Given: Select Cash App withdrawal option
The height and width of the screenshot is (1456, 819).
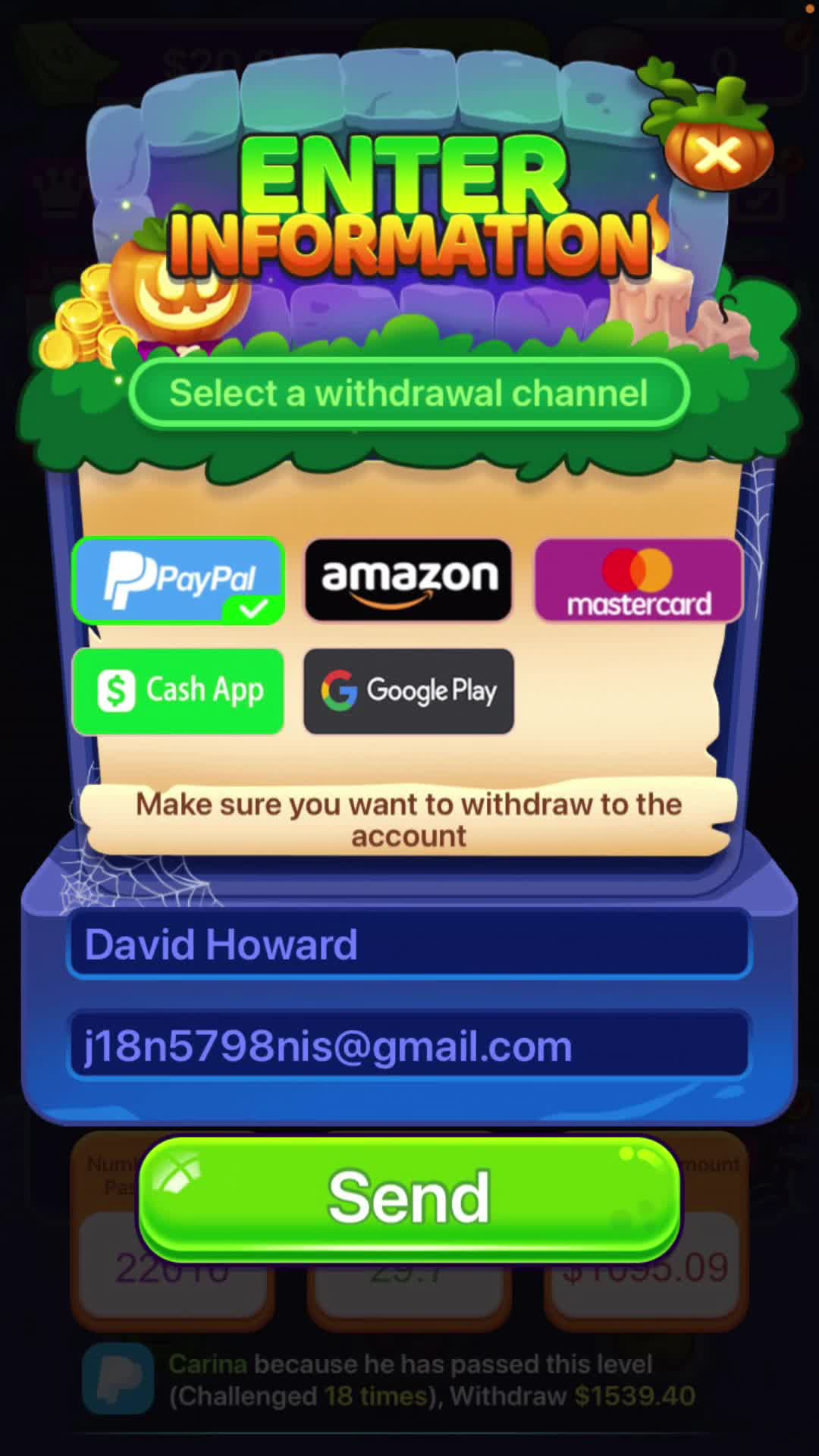Looking at the screenshot, I should [x=178, y=691].
